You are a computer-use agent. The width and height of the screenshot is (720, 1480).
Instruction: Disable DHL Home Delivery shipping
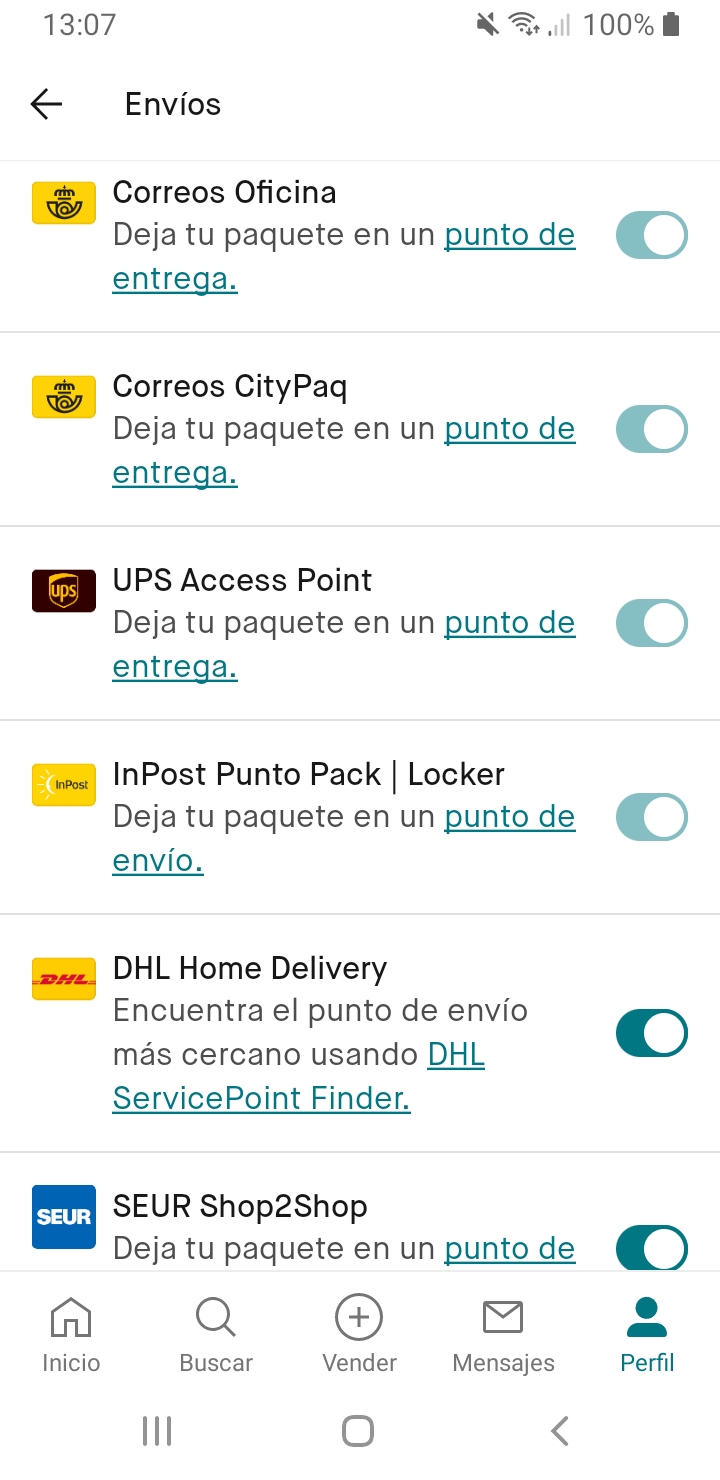point(651,1034)
